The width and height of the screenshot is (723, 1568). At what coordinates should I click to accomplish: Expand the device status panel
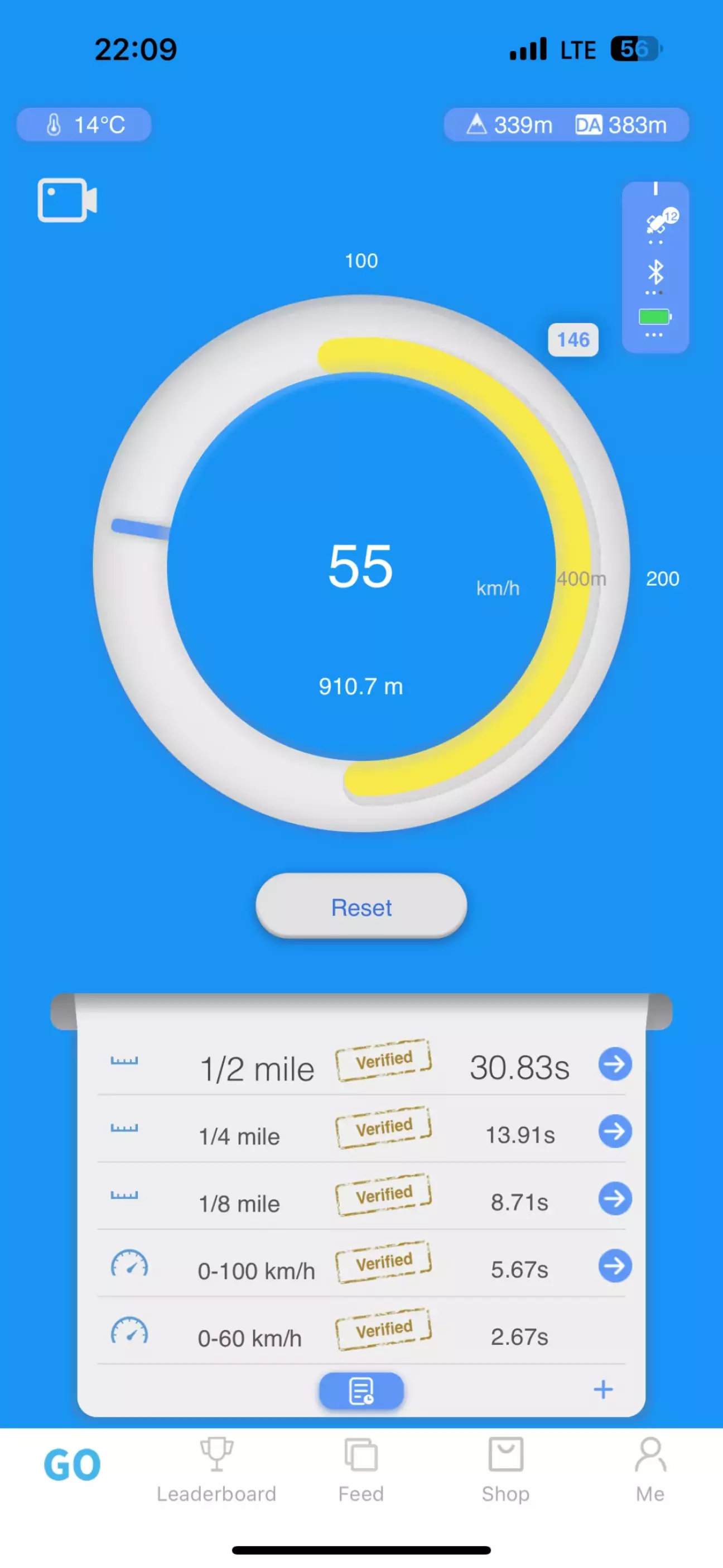[x=655, y=267]
